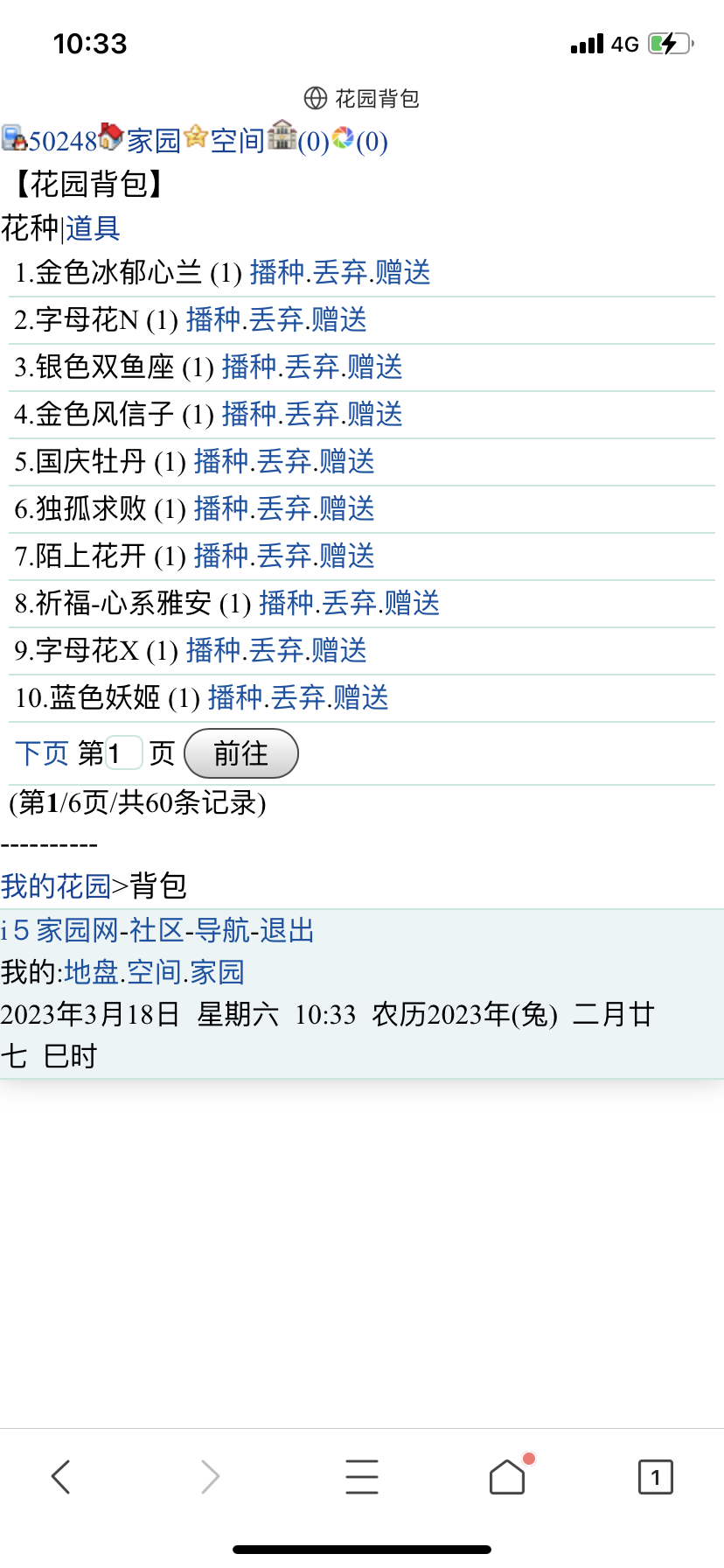Open the browser menu icon
This screenshot has width=724, height=1568.
pos(362,1477)
